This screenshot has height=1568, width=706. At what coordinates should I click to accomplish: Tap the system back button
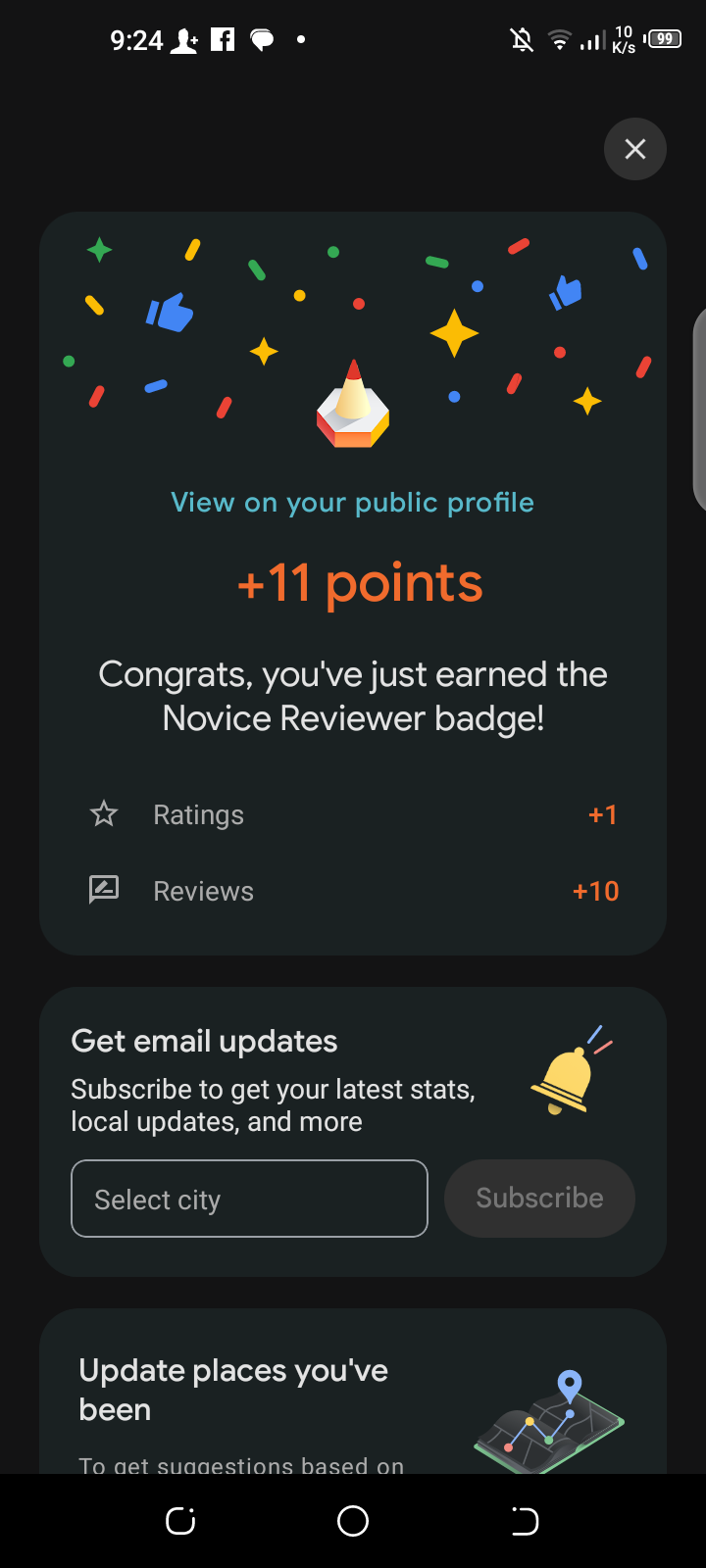[x=525, y=1521]
